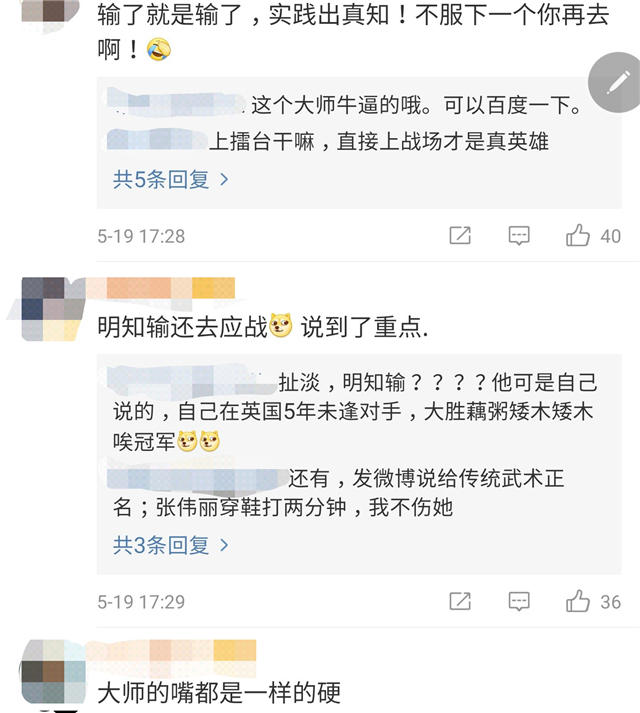Expand 共3条回复 replies link
Screen dimensions: 640x713
click(171, 545)
